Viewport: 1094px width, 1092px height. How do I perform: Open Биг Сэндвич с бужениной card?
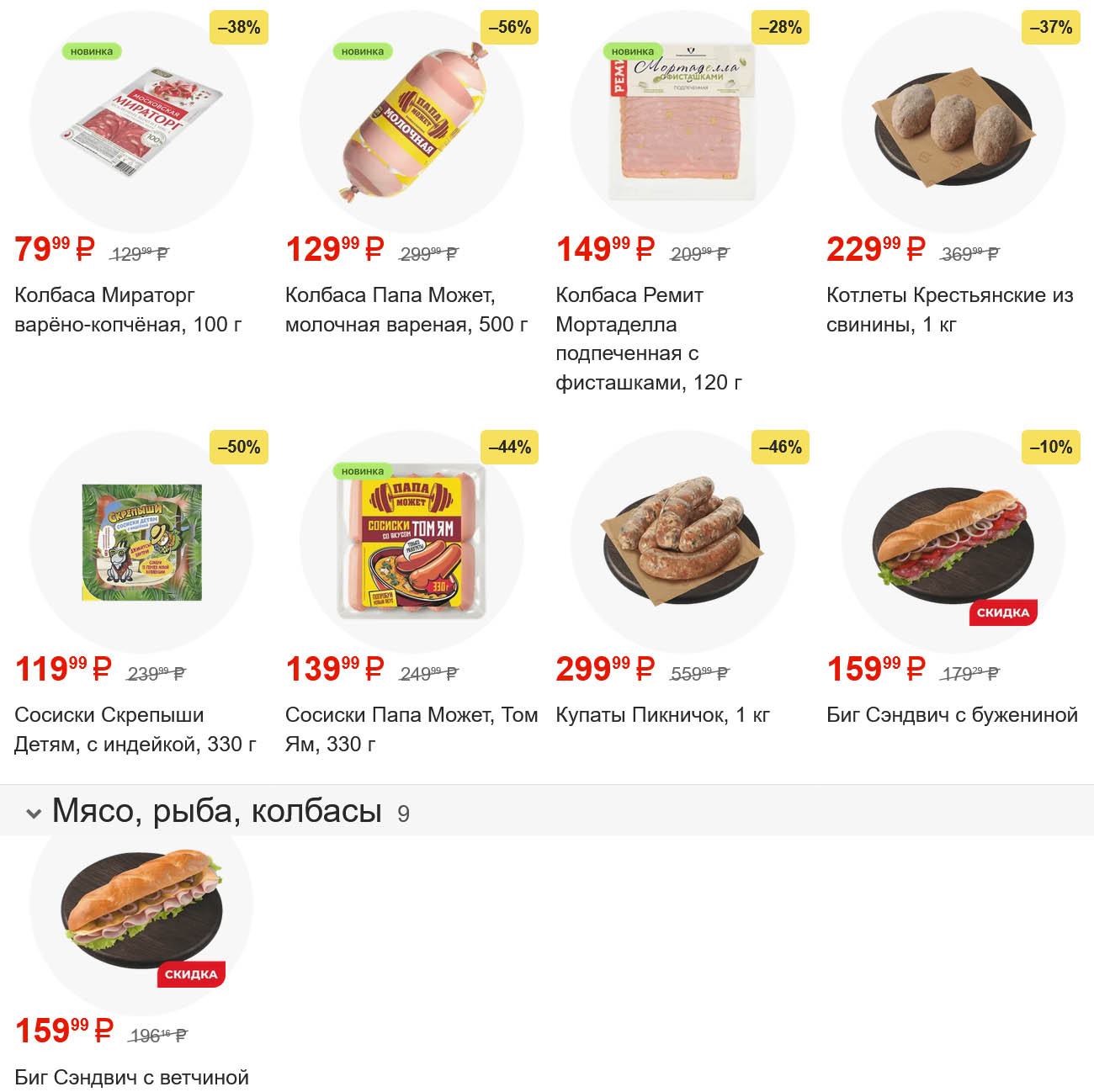953,542
